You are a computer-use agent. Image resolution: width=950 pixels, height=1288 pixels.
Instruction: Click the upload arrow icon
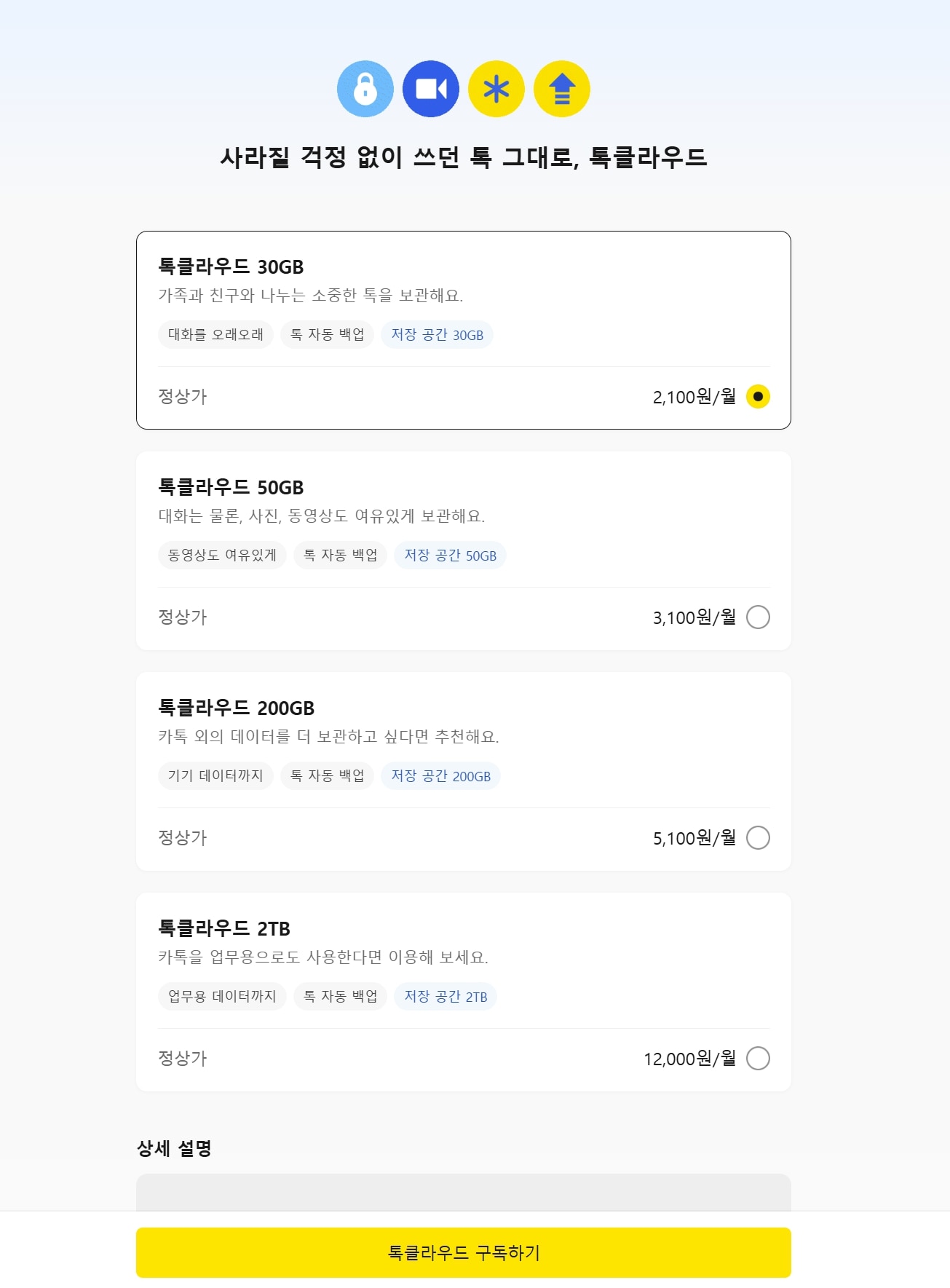[561, 87]
